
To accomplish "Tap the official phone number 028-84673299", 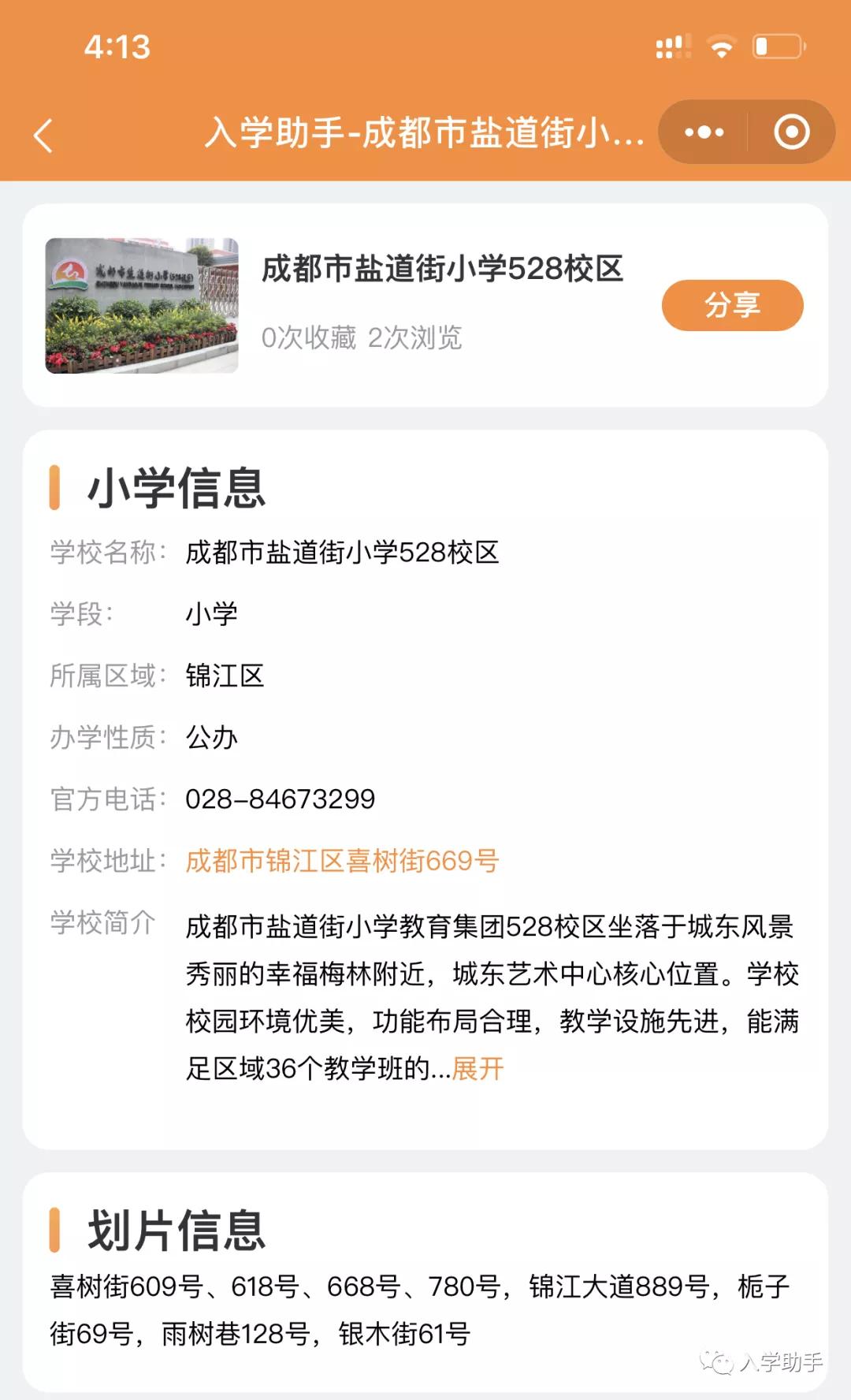I will coord(280,800).
